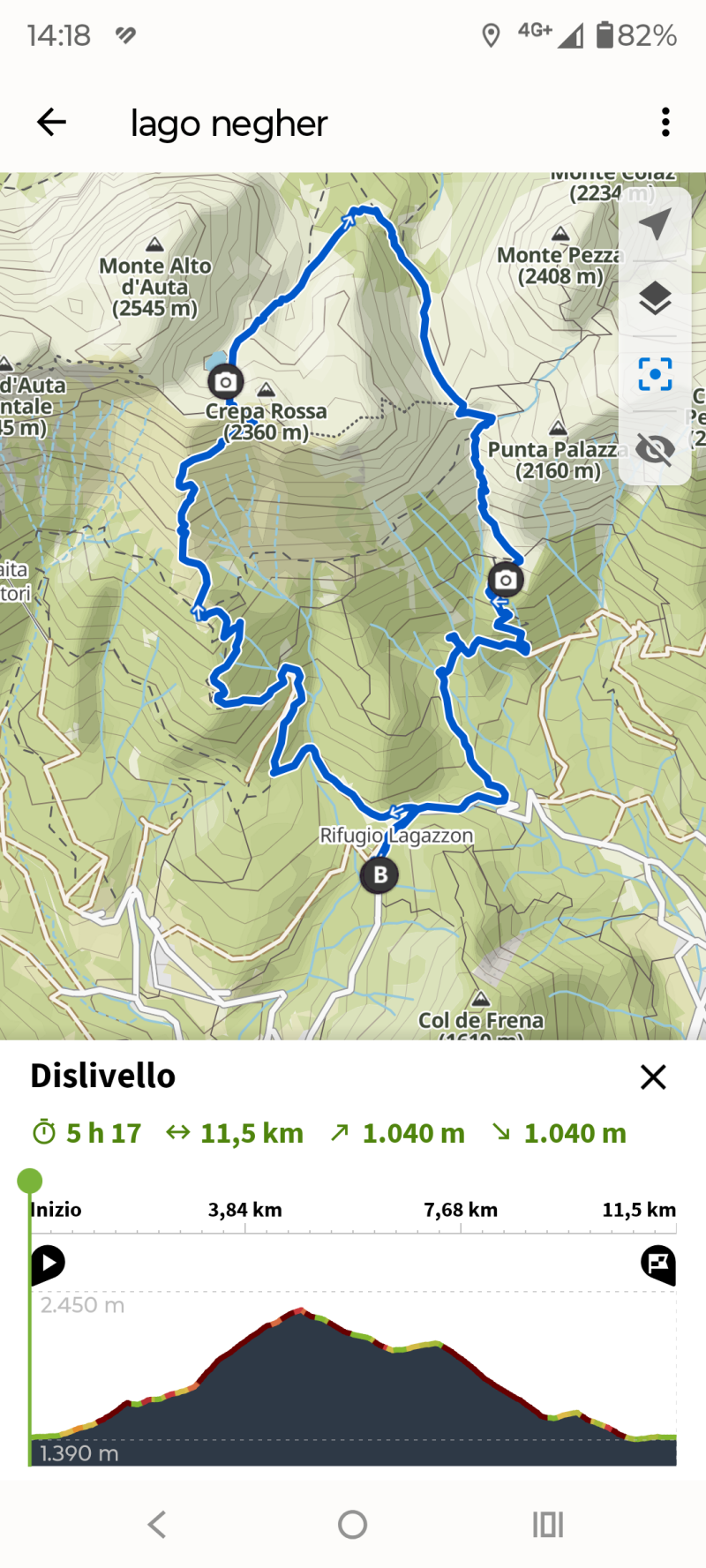Image resolution: width=706 pixels, height=1568 pixels.
Task: Select the B waypoint at Rifugio Lagazzon
Action: [379, 874]
